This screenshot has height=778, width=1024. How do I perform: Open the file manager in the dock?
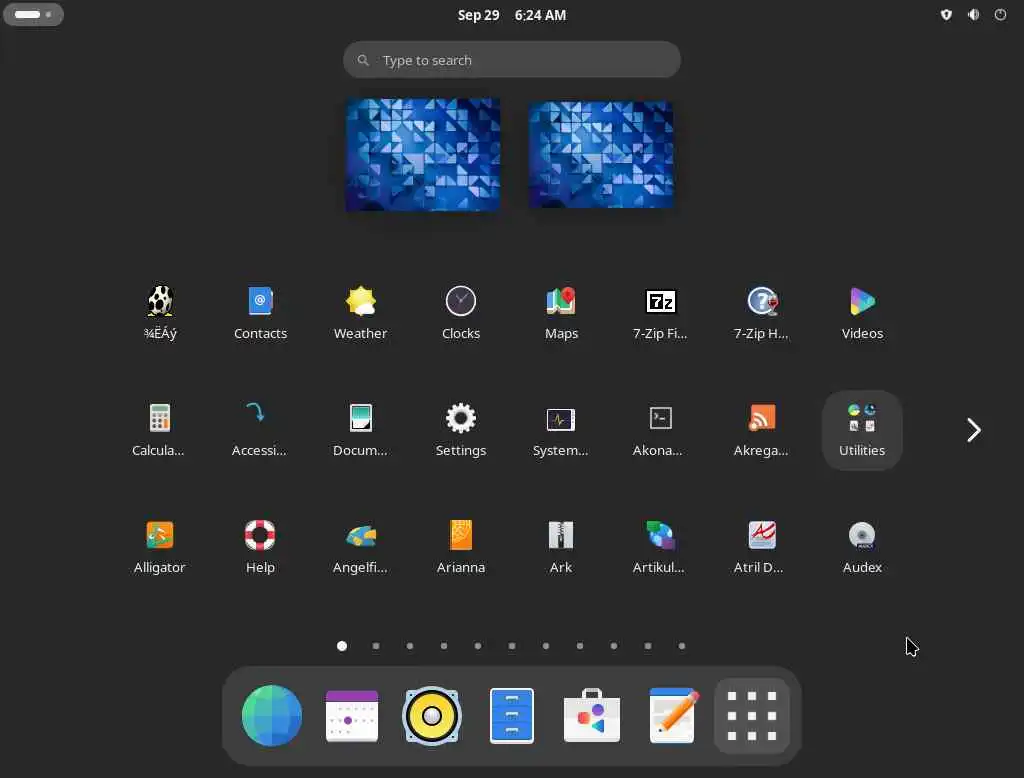click(512, 716)
